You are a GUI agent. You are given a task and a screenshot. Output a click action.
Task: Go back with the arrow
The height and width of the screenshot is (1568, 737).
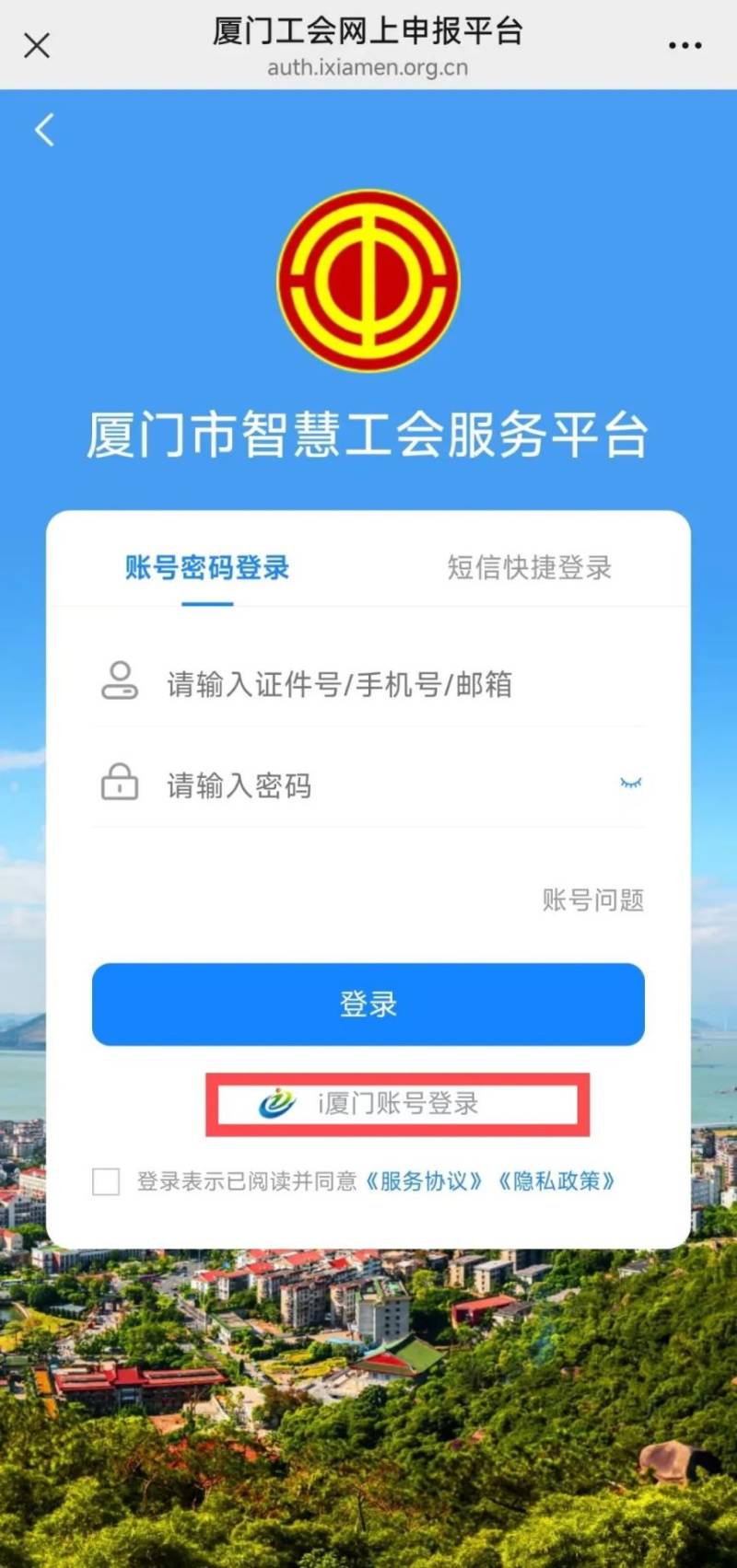click(x=44, y=130)
